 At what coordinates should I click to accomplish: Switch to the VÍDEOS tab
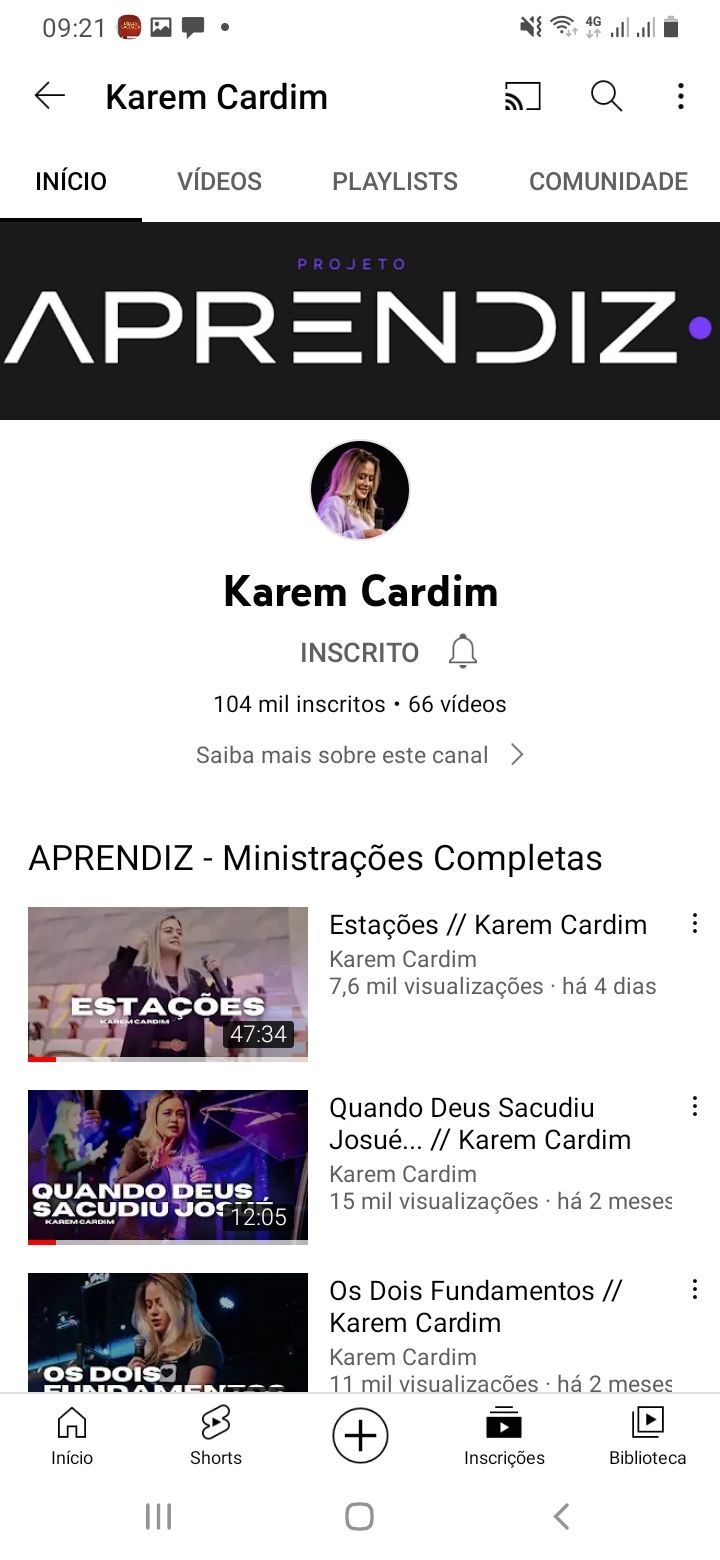click(x=219, y=181)
